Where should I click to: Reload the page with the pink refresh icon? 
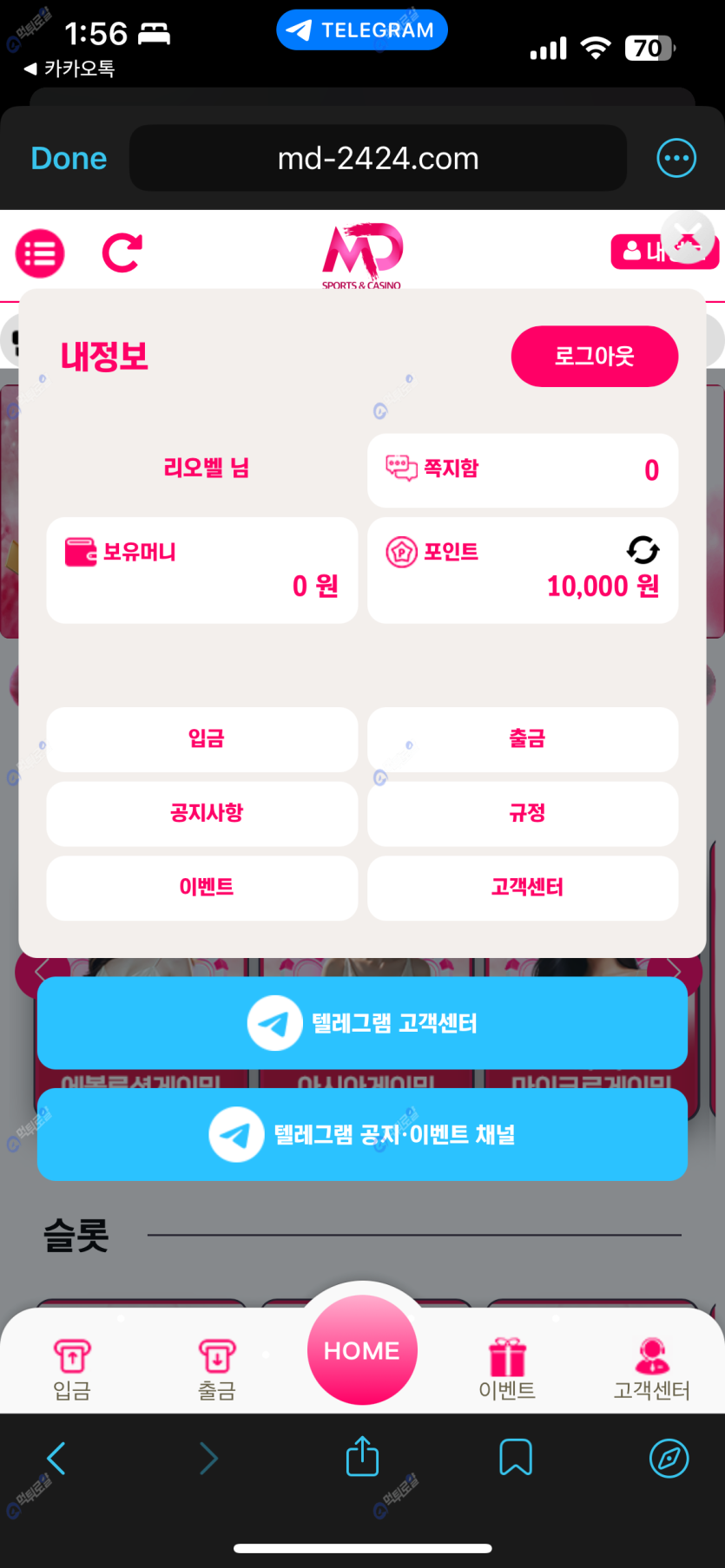(x=122, y=253)
